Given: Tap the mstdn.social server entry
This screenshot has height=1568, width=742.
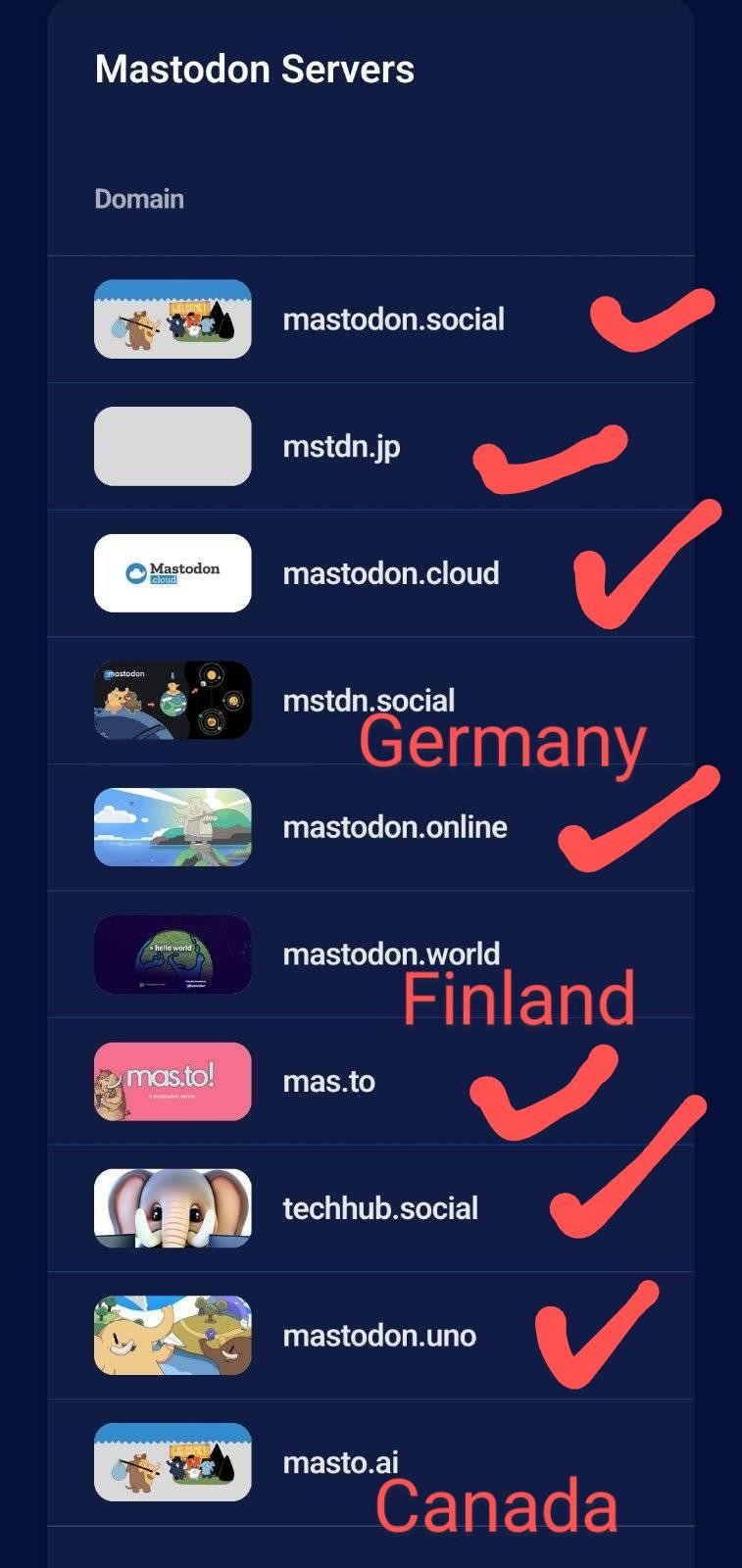Looking at the screenshot, I should [371, 701].
